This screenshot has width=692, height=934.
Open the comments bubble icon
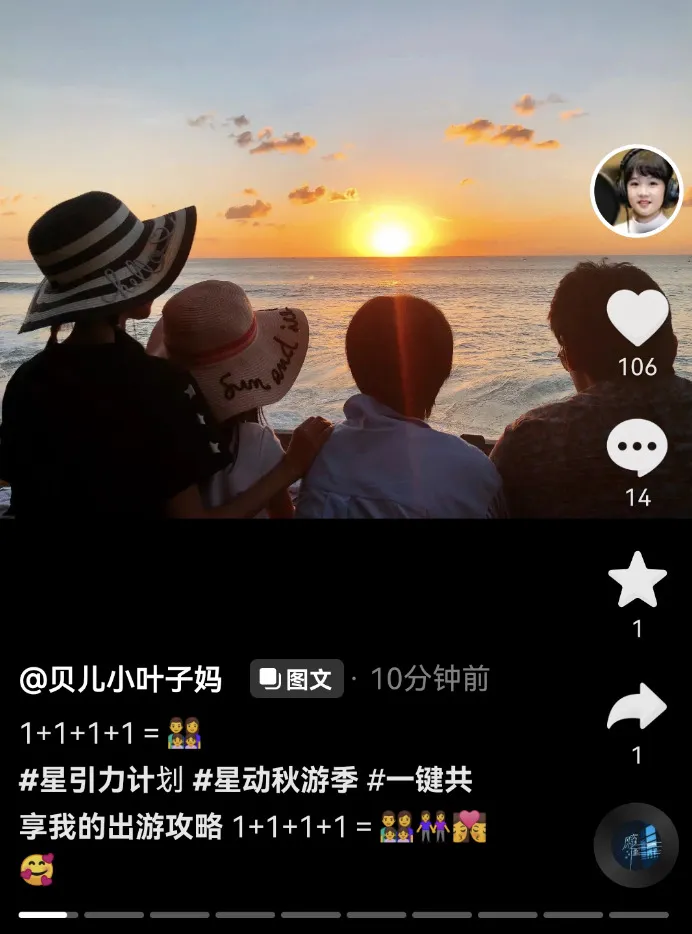click(637, 448)
